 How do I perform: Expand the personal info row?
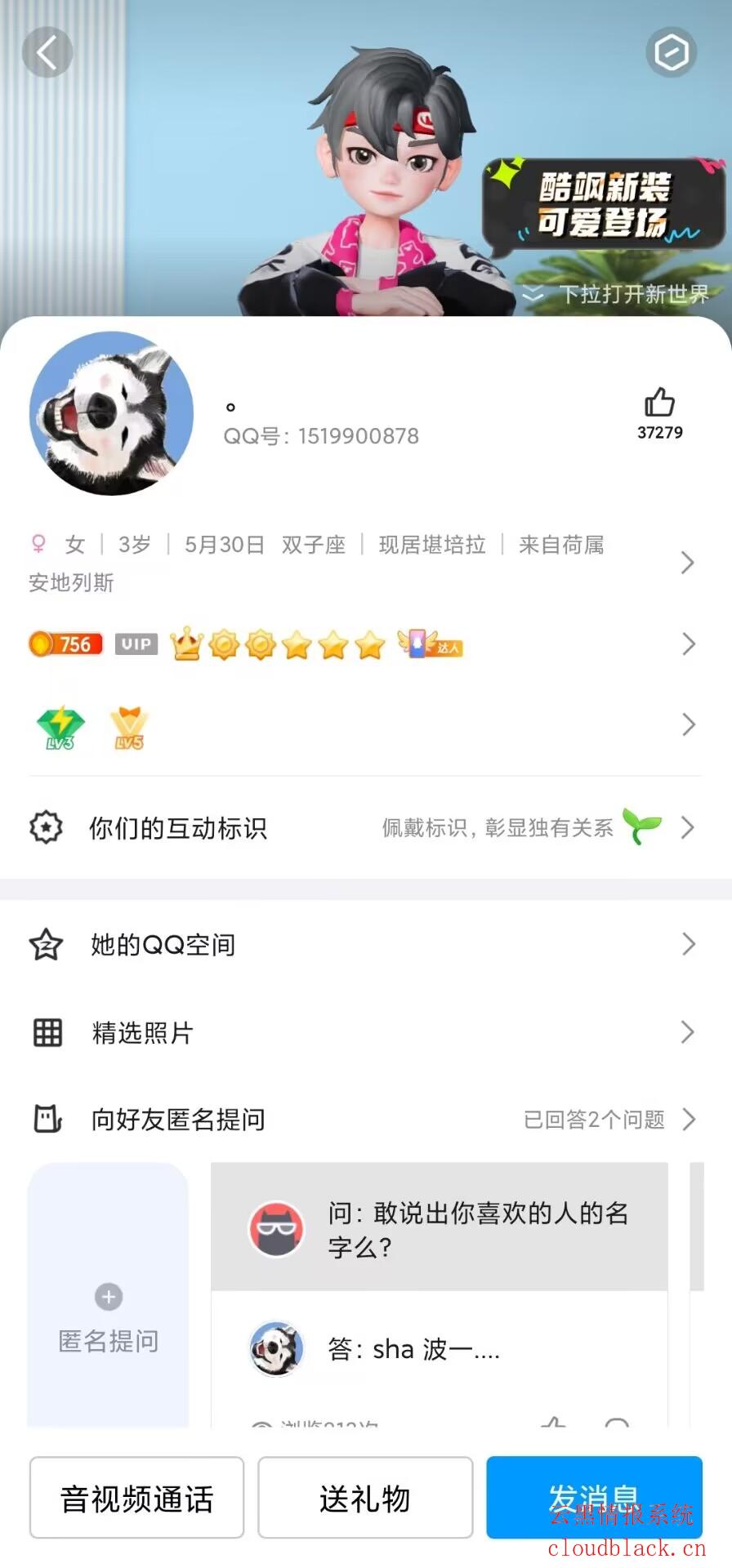tap(686, 563)
